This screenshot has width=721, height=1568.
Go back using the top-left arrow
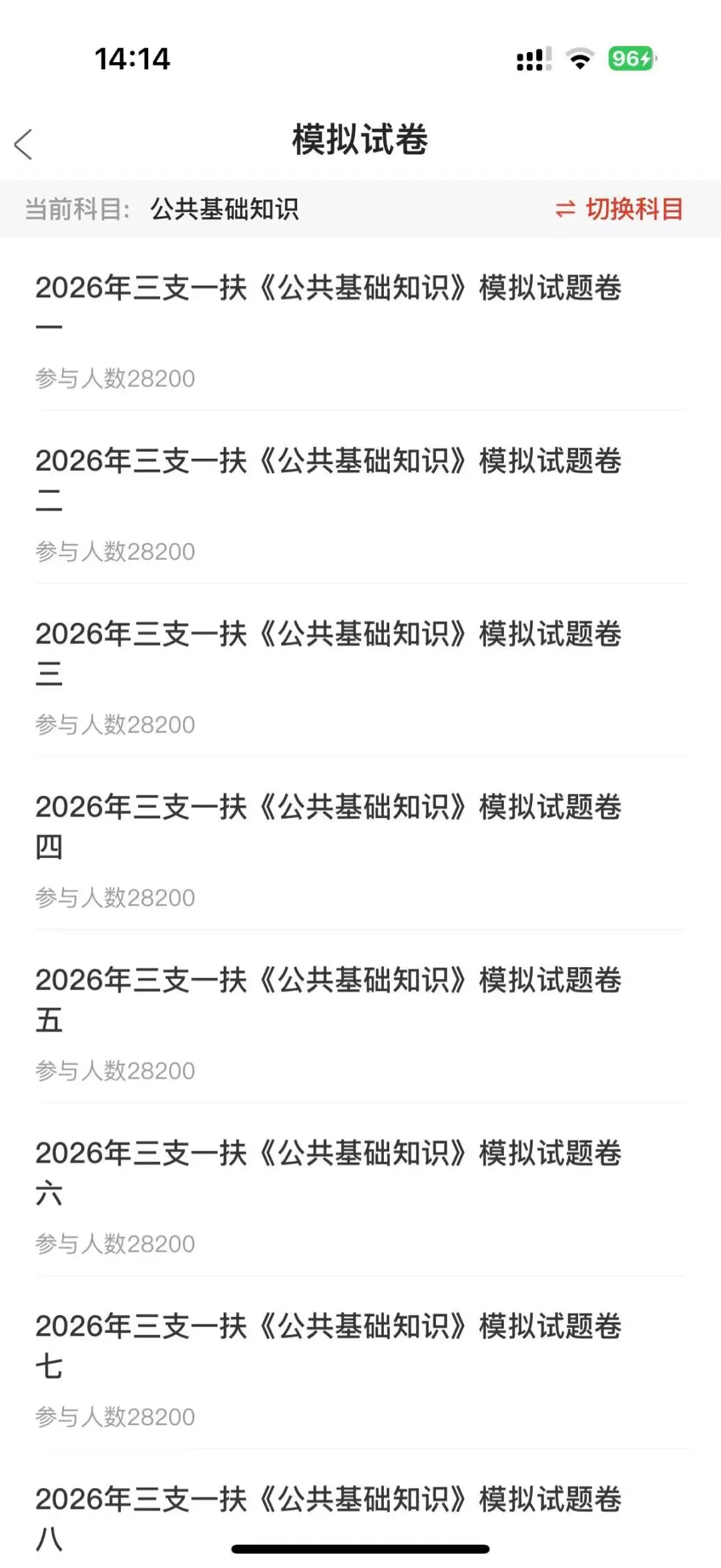point(24,144)
